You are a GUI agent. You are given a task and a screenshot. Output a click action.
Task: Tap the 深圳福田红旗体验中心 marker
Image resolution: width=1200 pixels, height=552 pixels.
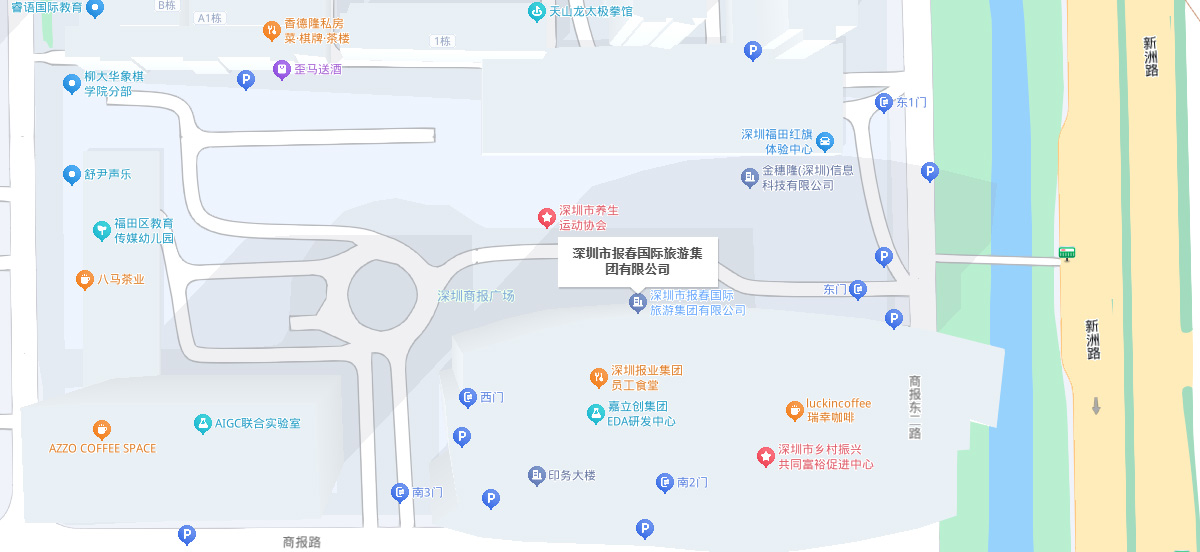click(825, 141)
